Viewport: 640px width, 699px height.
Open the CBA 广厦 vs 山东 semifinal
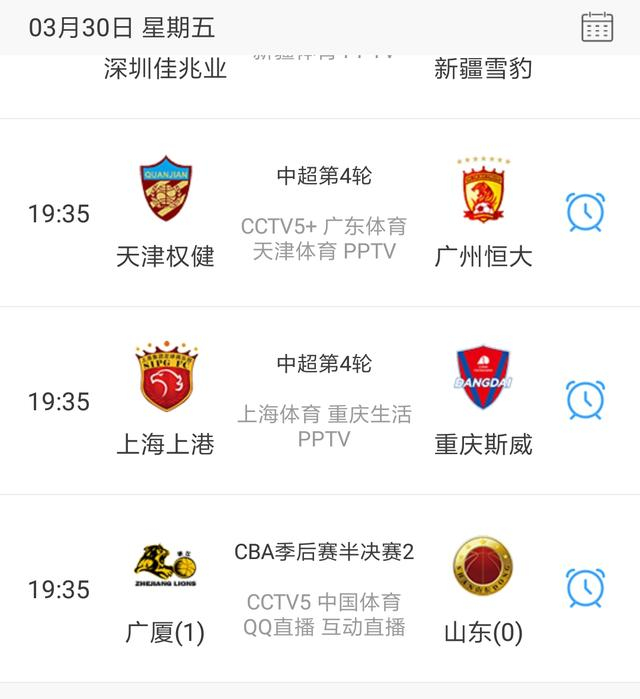324,589
